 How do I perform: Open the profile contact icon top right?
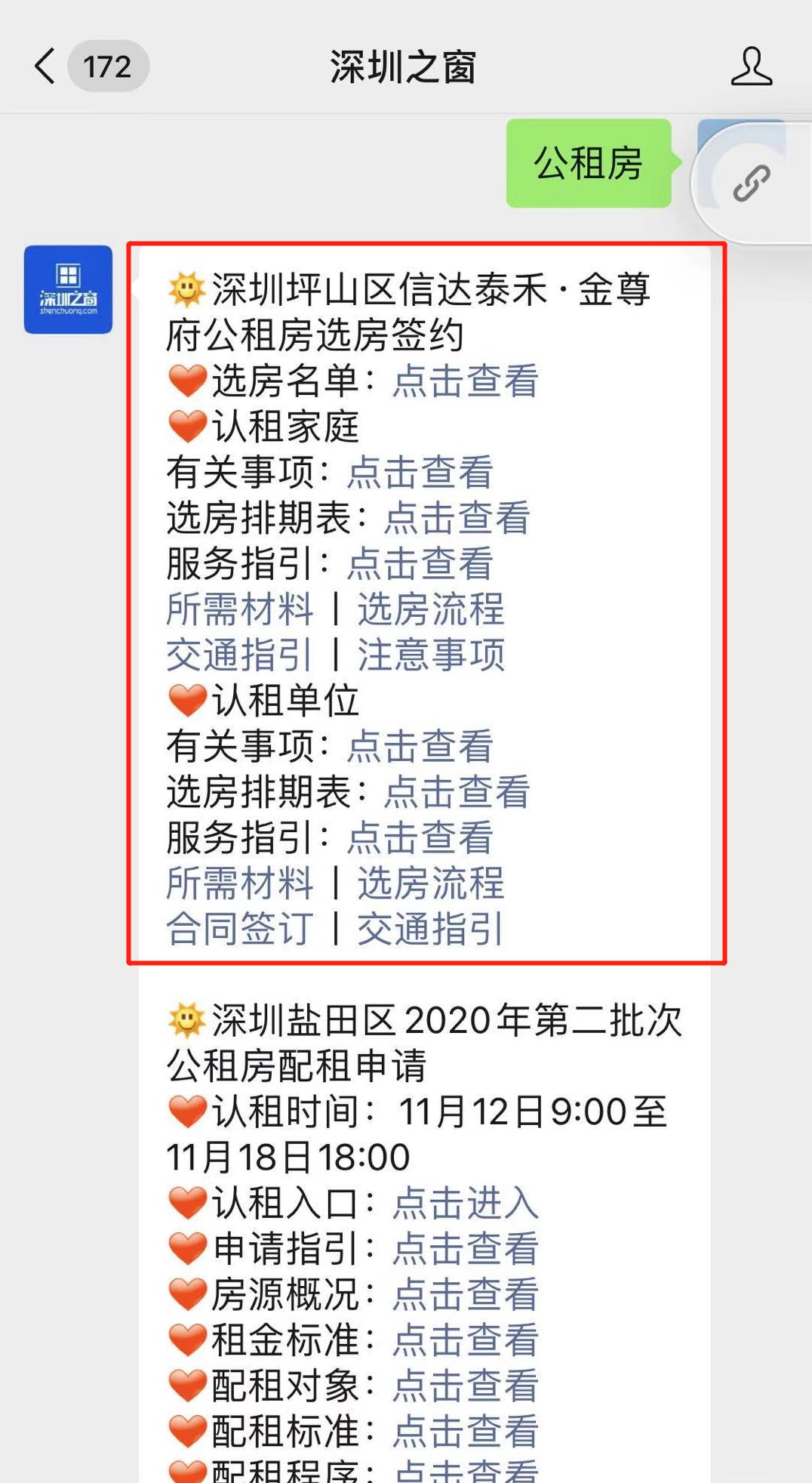click(751, 66)
